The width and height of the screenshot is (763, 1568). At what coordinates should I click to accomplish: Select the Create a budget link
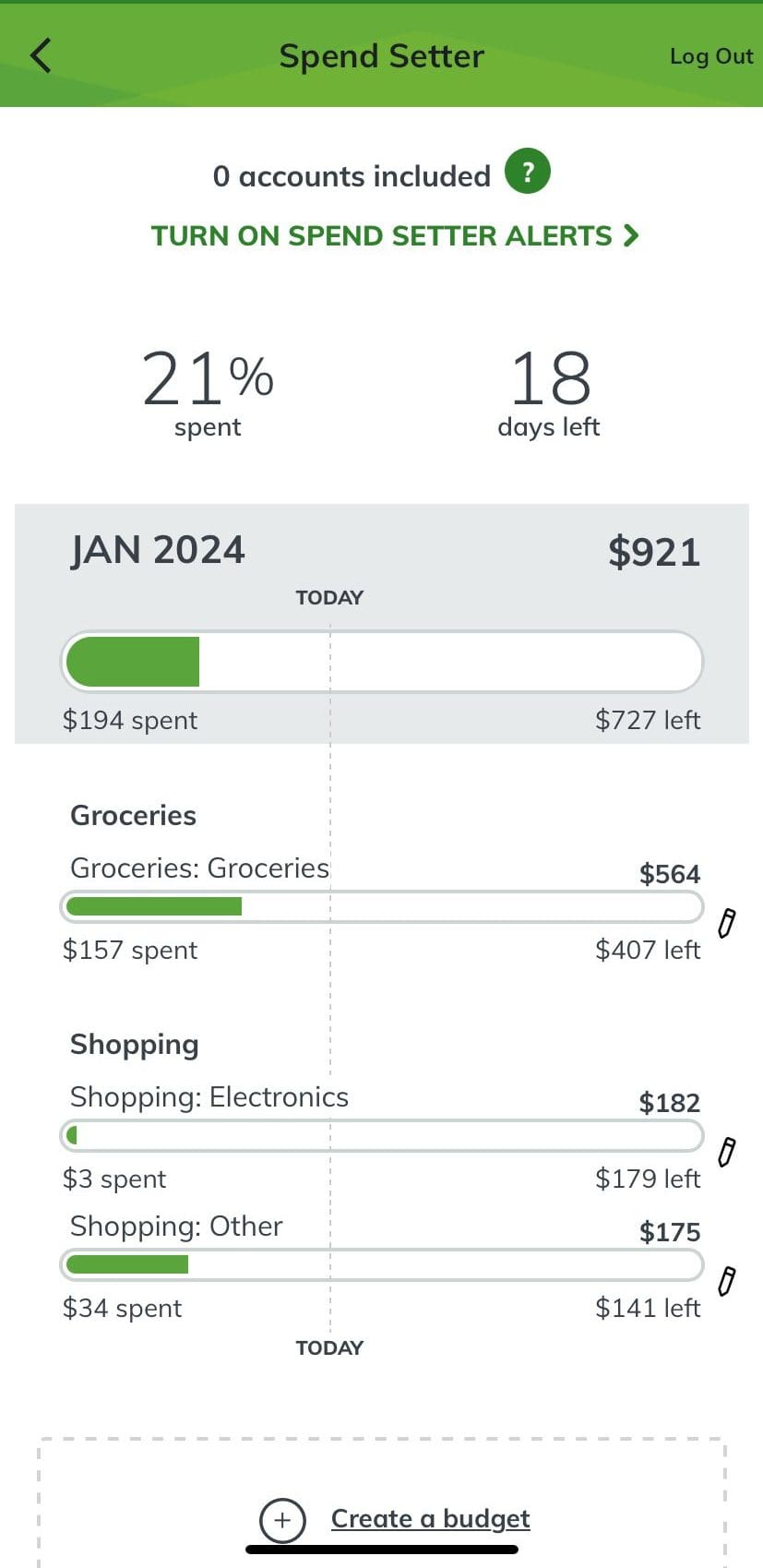click(x=430, y=1519)
